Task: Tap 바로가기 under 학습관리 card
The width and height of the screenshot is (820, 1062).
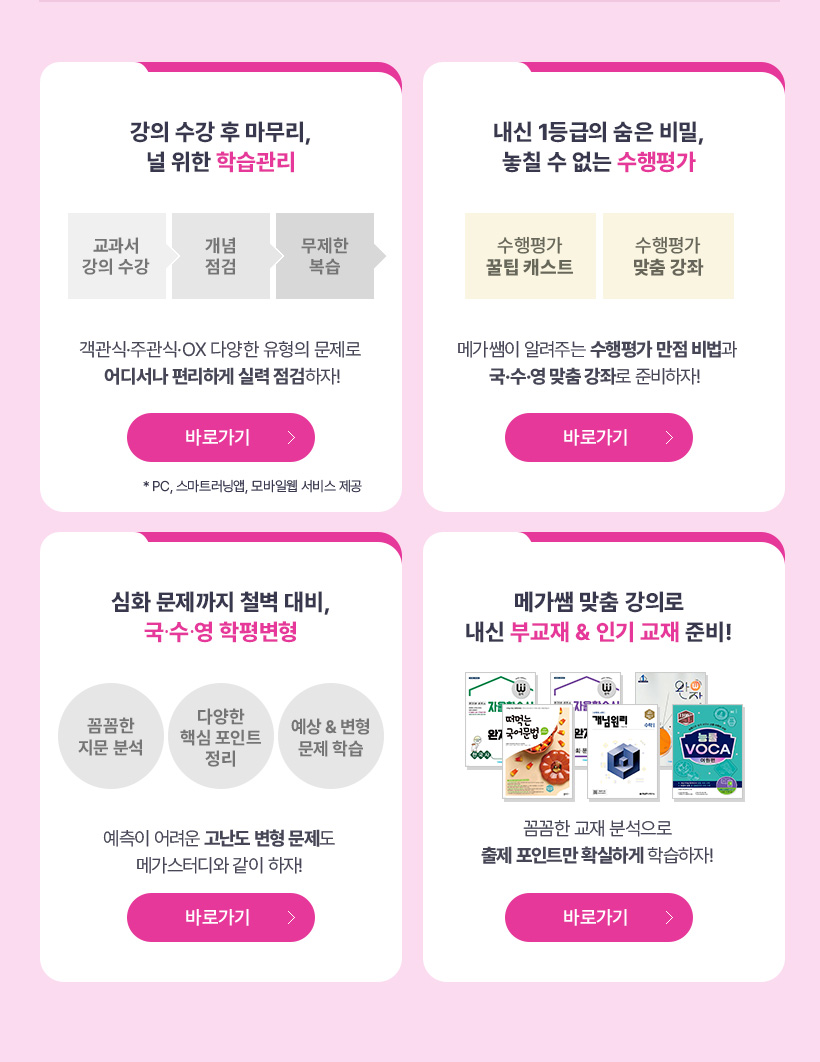Action: coord(220,437)
